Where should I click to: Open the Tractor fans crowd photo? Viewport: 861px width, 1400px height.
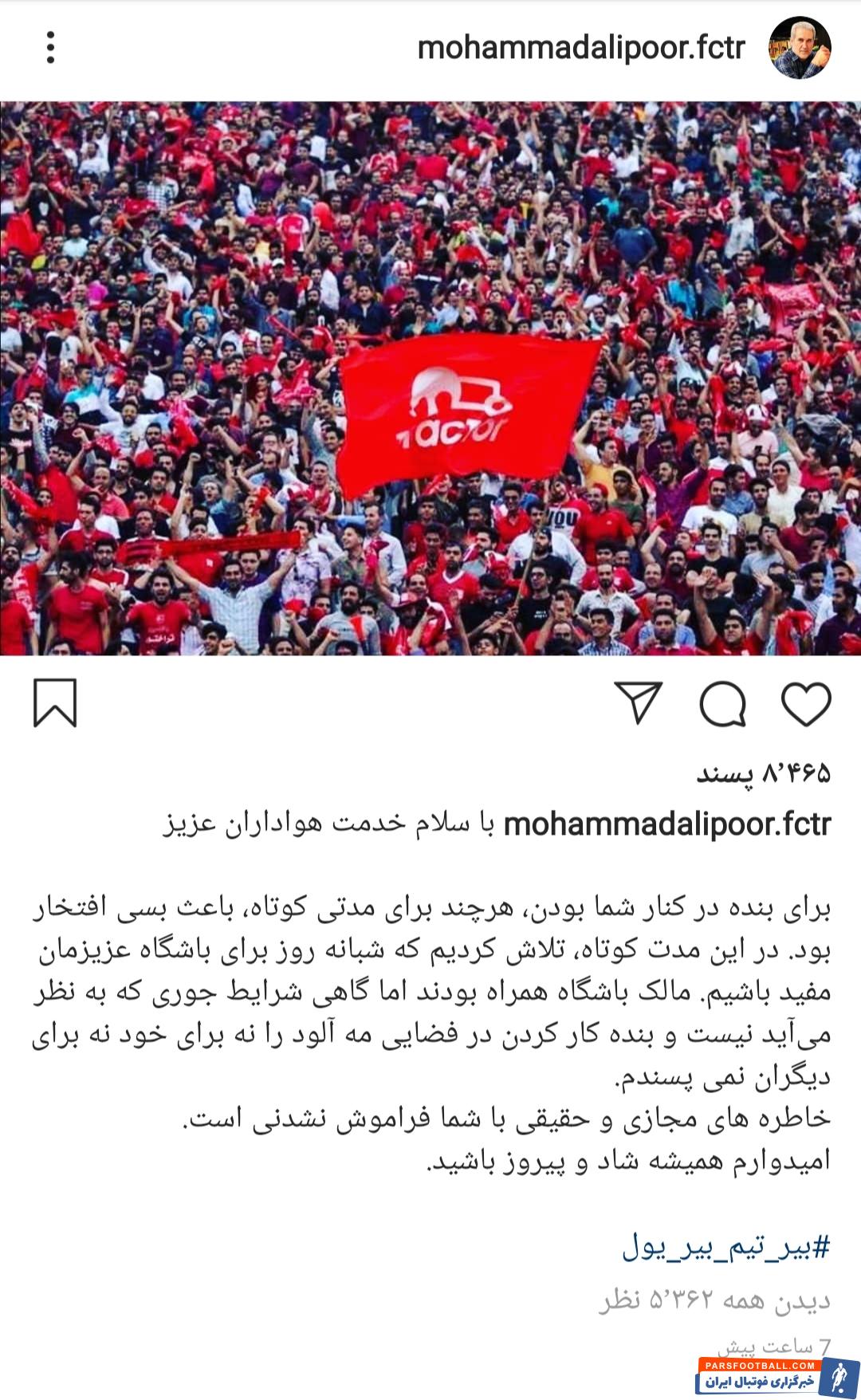431,378
